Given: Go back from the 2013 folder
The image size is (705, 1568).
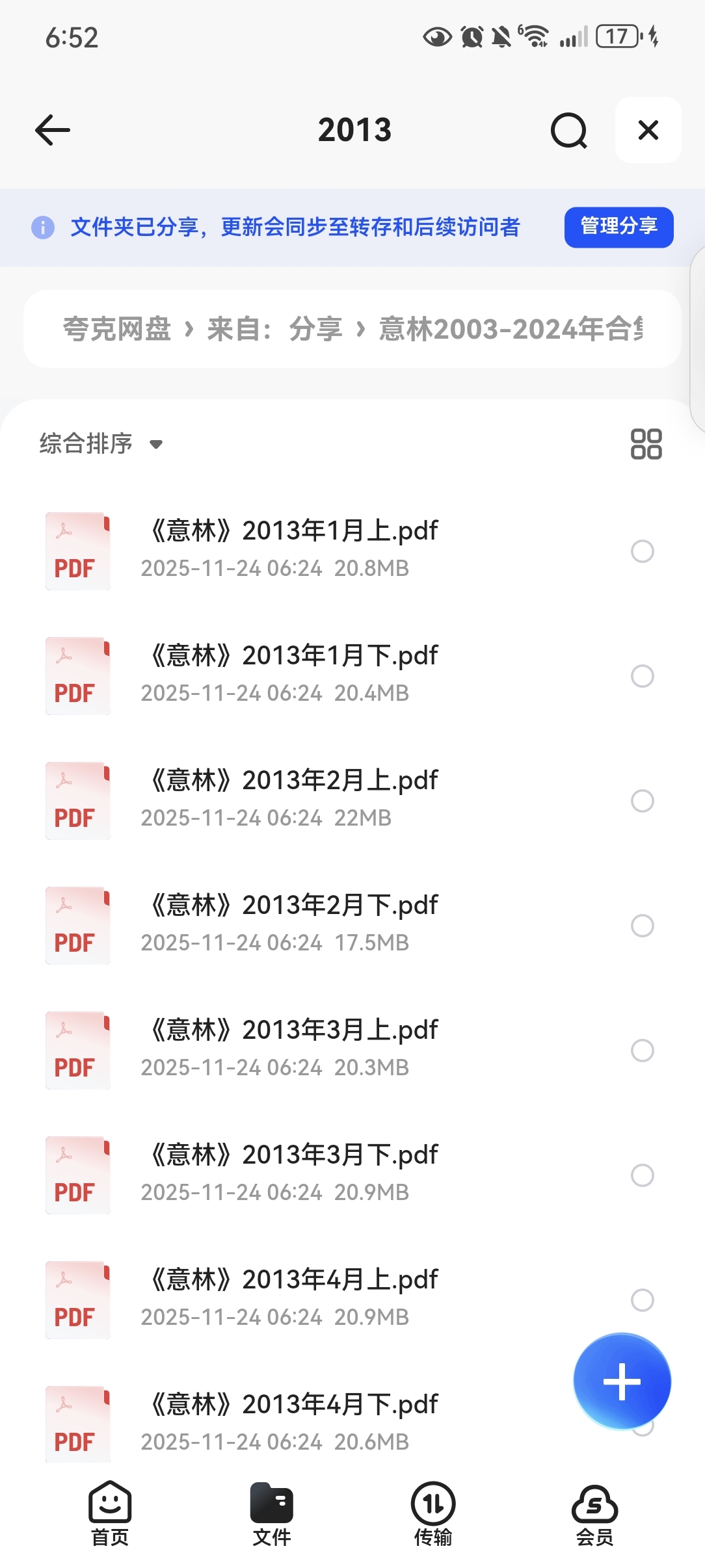Looking at the screenshot, I should point(53,130).
